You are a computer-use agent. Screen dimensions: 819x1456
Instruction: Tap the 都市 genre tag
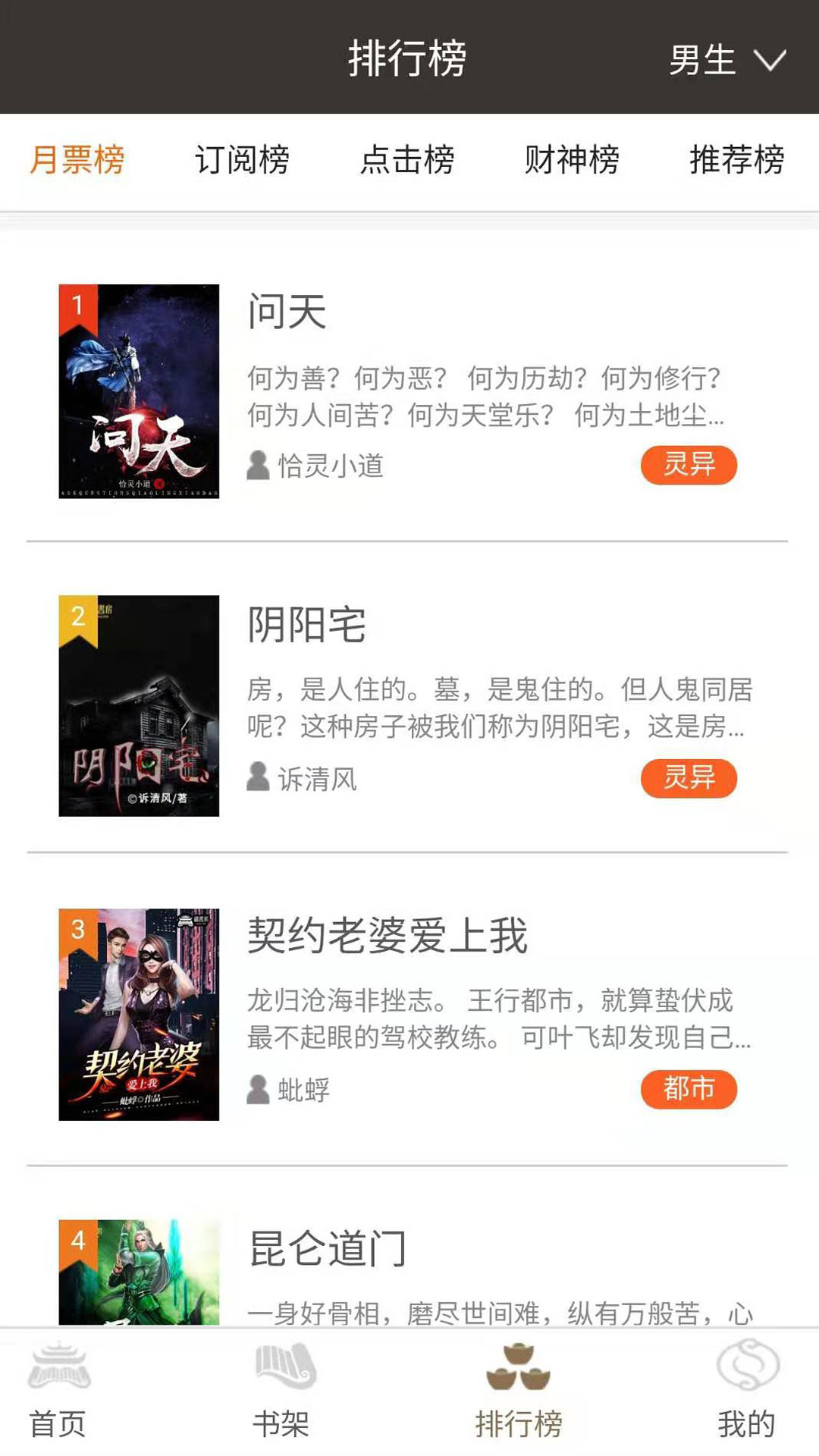(689, 1089)
